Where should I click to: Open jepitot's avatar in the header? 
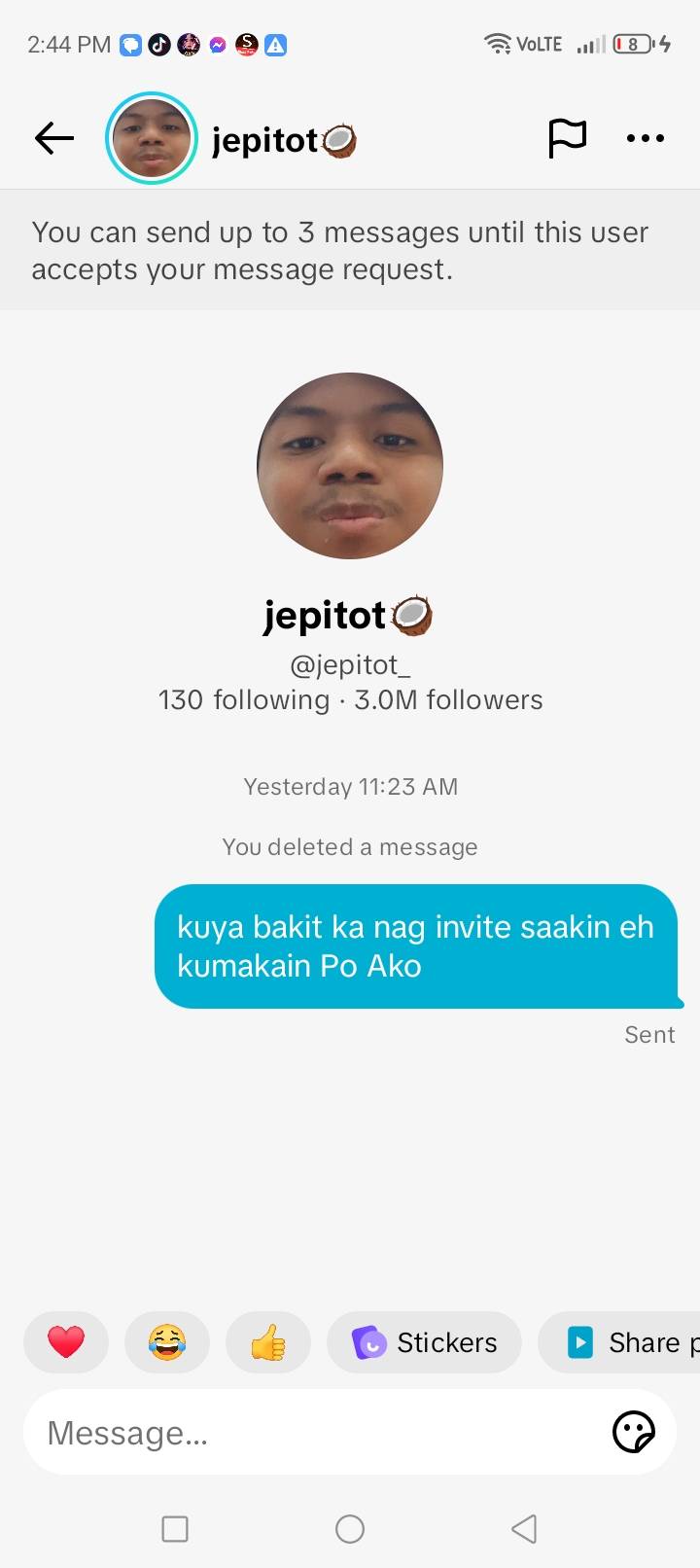pos(152,139)
